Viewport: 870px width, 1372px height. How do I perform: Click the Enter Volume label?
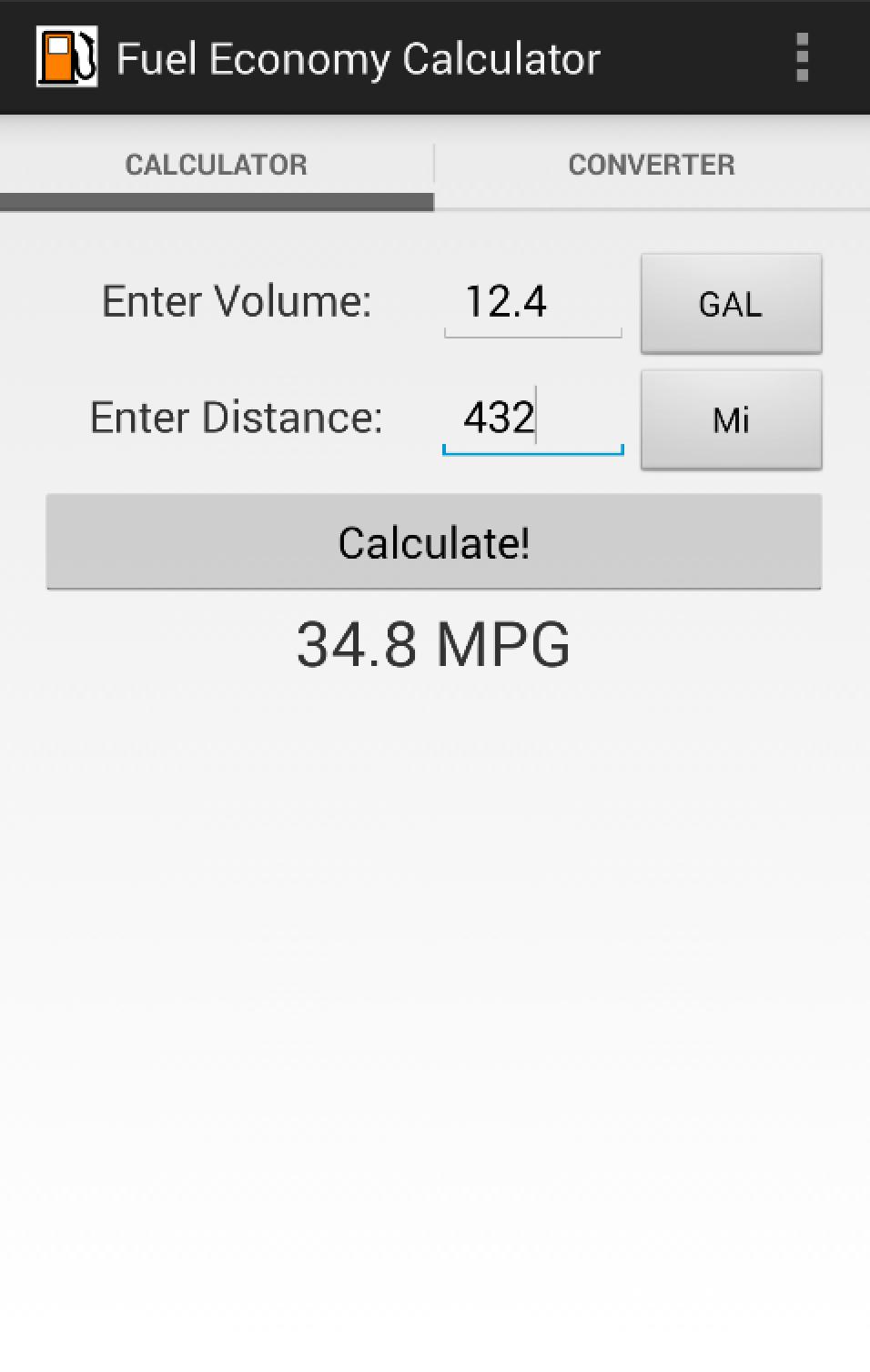(237, 301)
